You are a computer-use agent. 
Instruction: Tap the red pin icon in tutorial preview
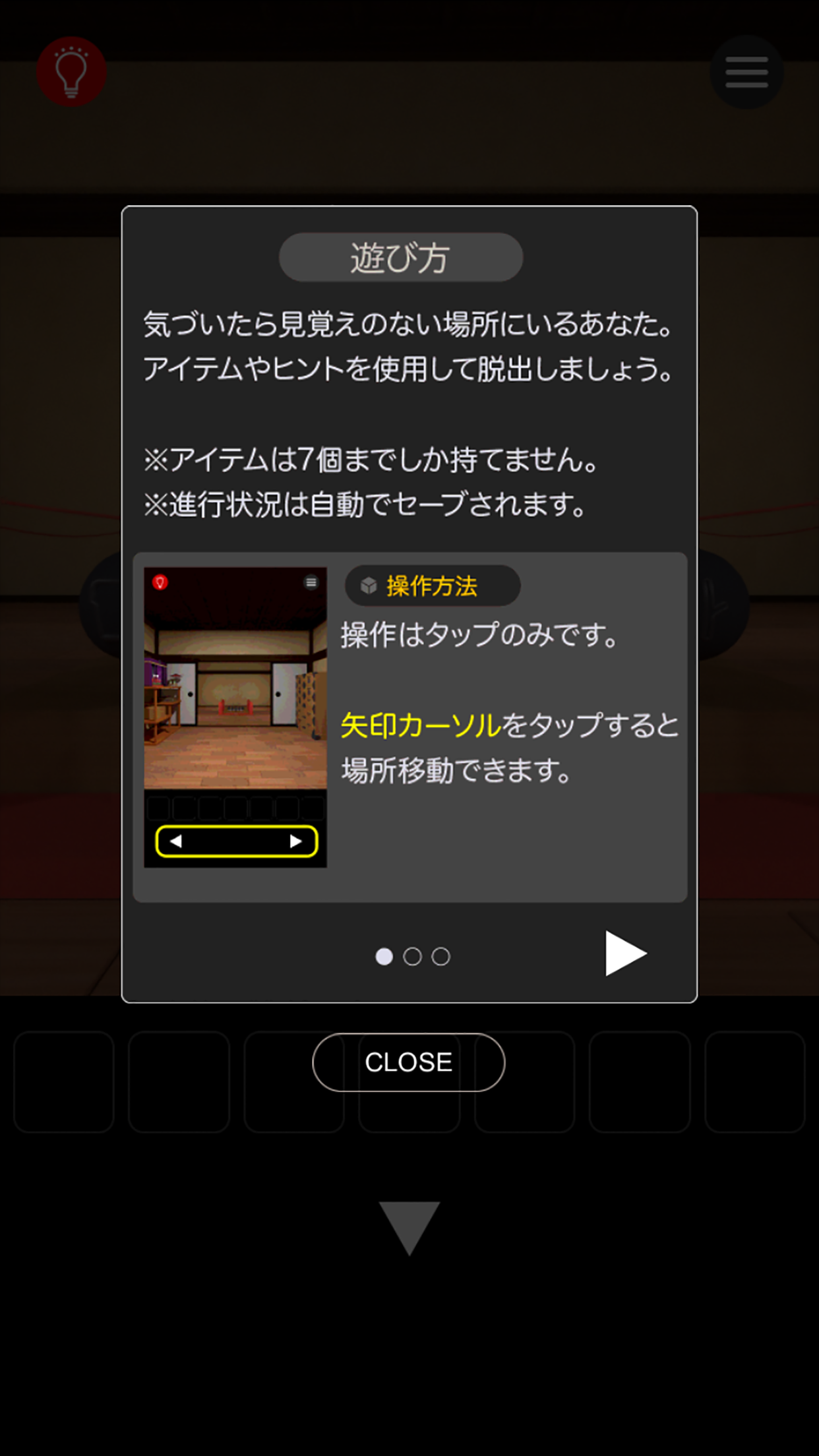[159, 583]
